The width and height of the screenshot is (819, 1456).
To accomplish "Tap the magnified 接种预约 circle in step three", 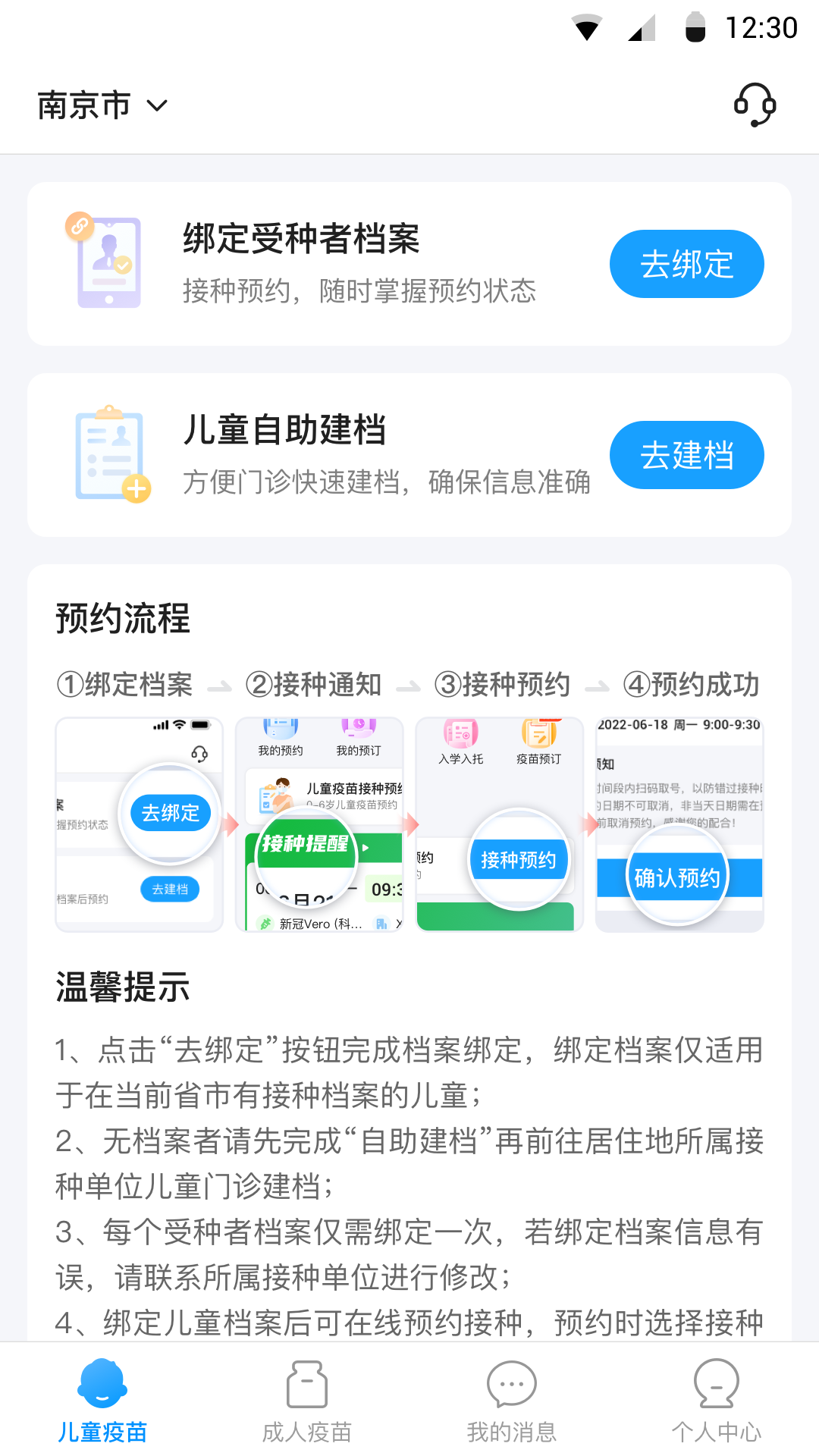I will (x=519, y=861).
